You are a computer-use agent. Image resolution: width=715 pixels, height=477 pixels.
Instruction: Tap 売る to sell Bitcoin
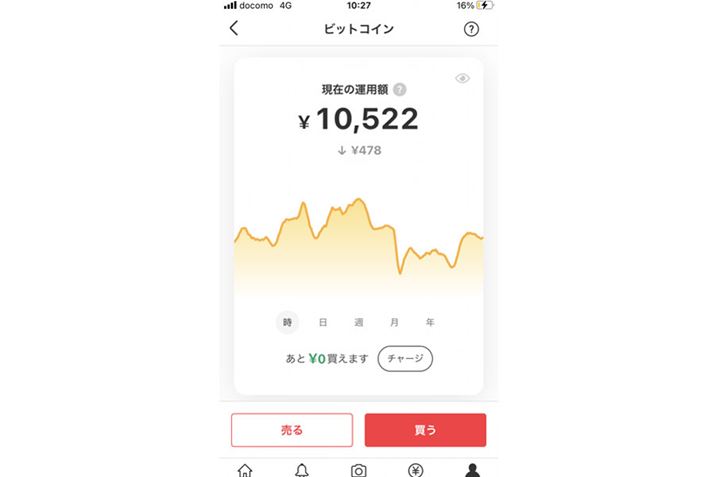point(292,430)
